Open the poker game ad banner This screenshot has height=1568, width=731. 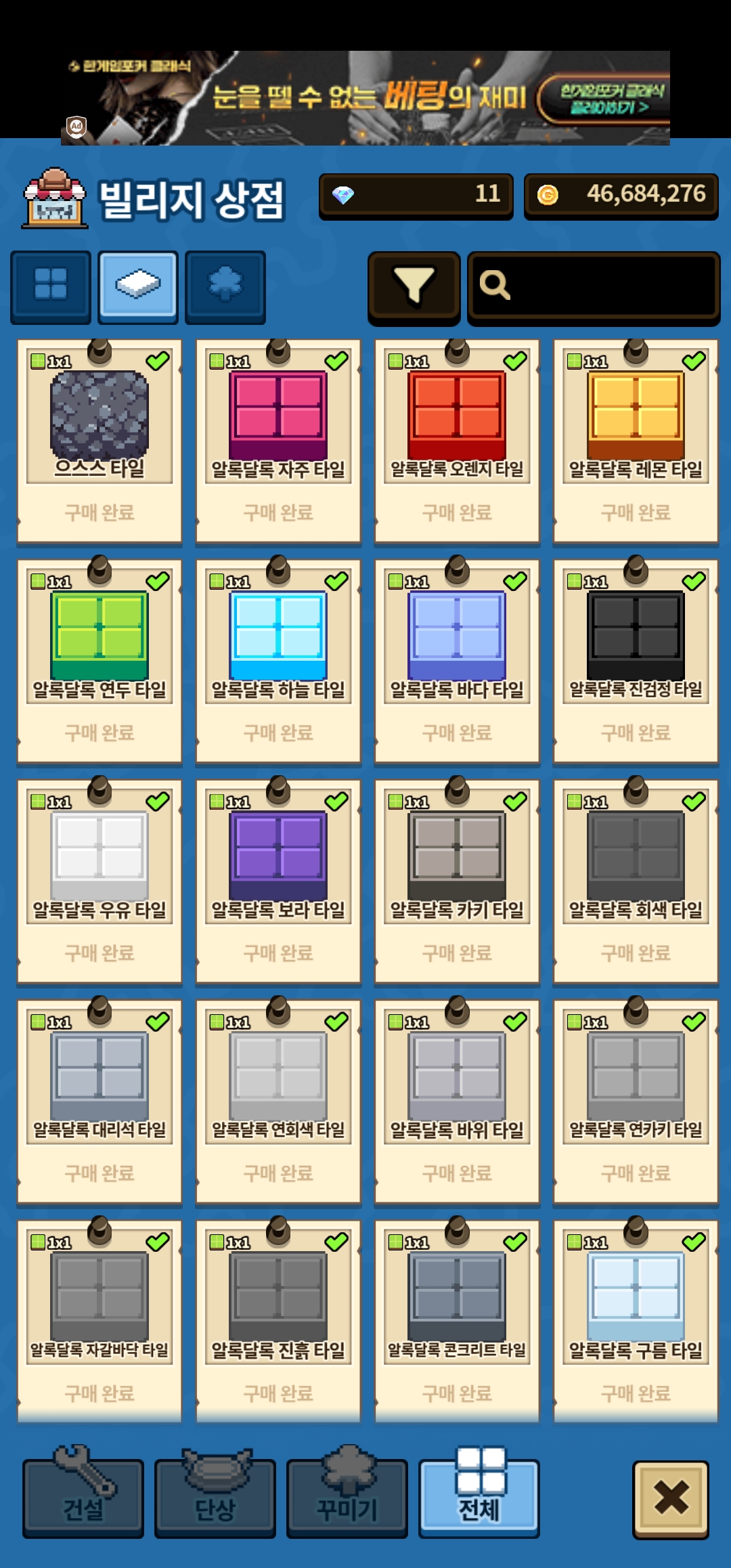(x=365, y=98)
